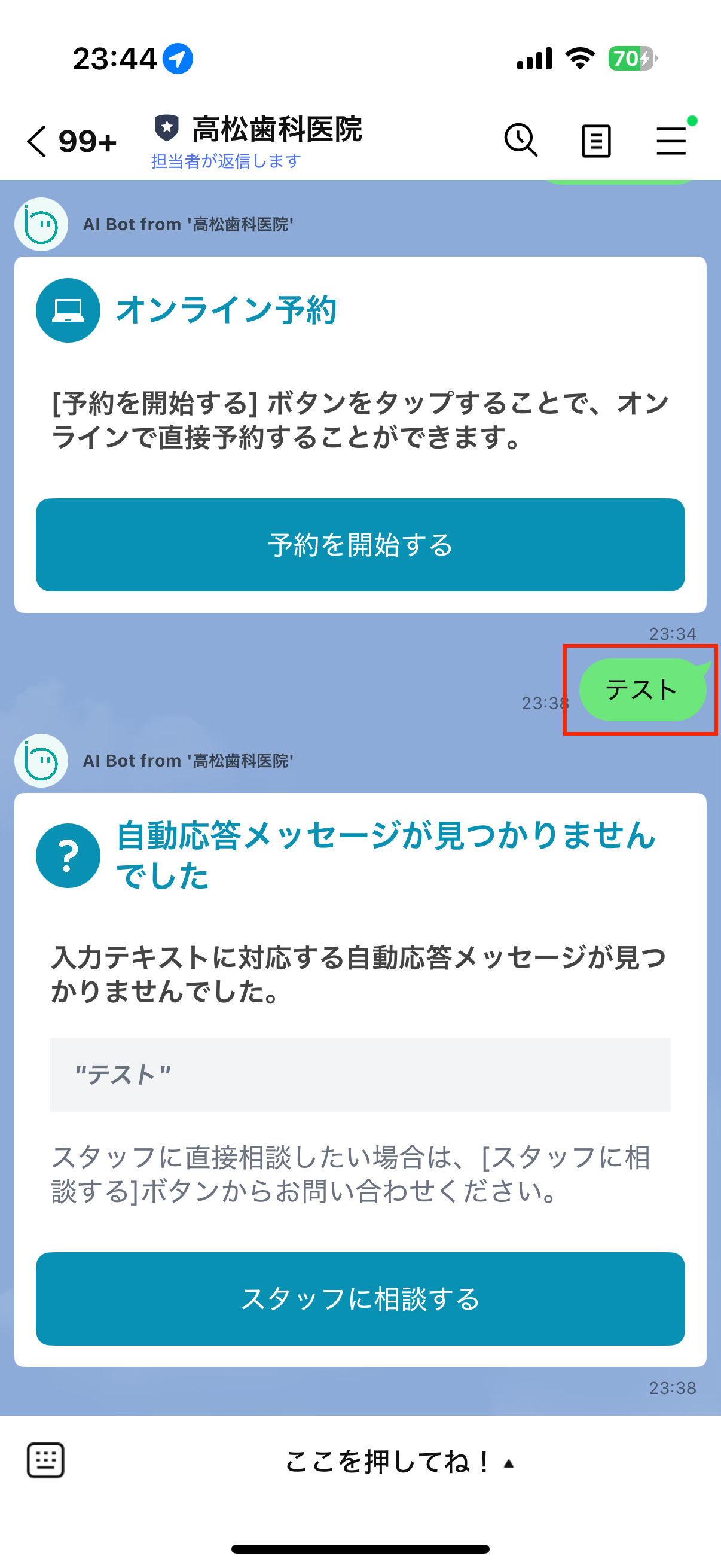Open the hamburger menu
The height and width of the screenshot is (1568, 721).
(672, 141)
